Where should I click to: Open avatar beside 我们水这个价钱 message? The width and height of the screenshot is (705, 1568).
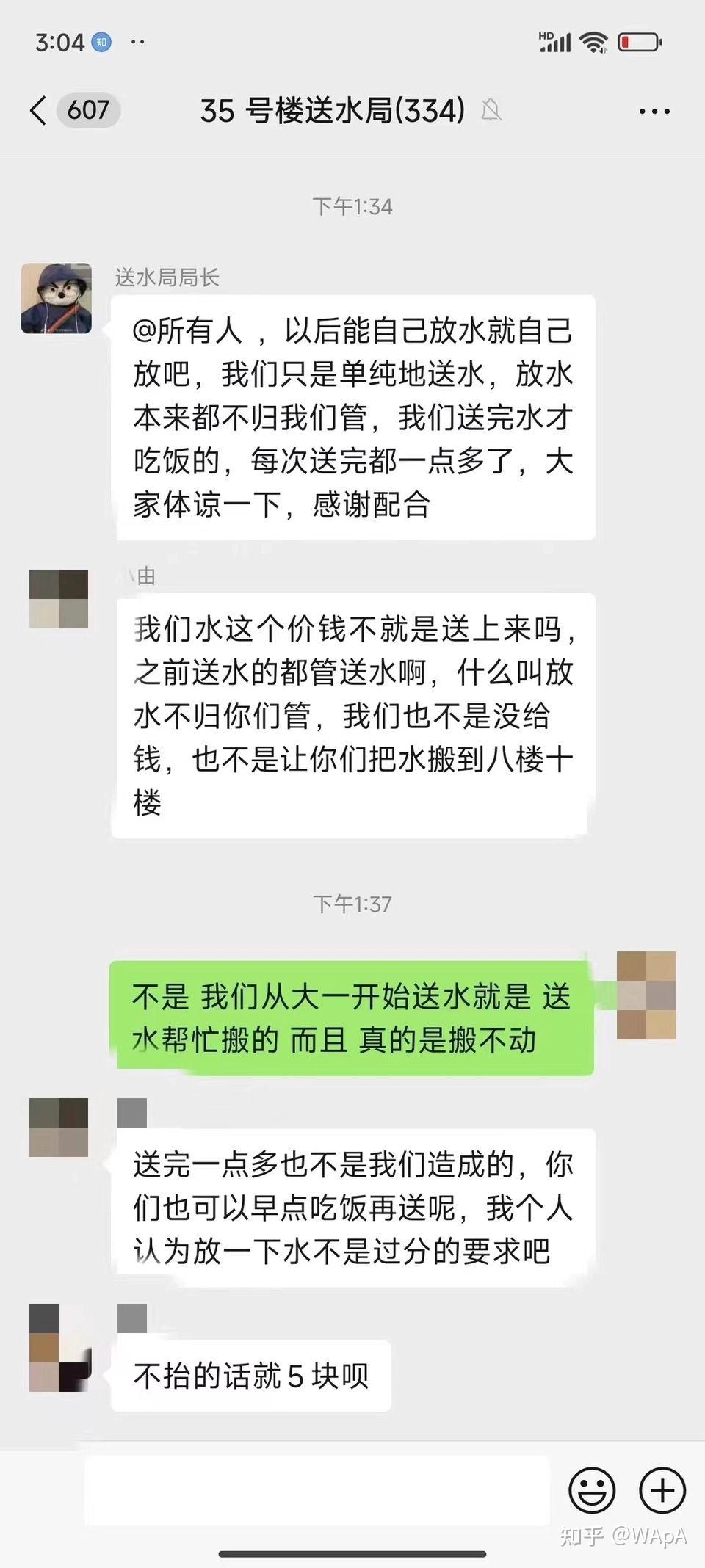coord(59,598)
